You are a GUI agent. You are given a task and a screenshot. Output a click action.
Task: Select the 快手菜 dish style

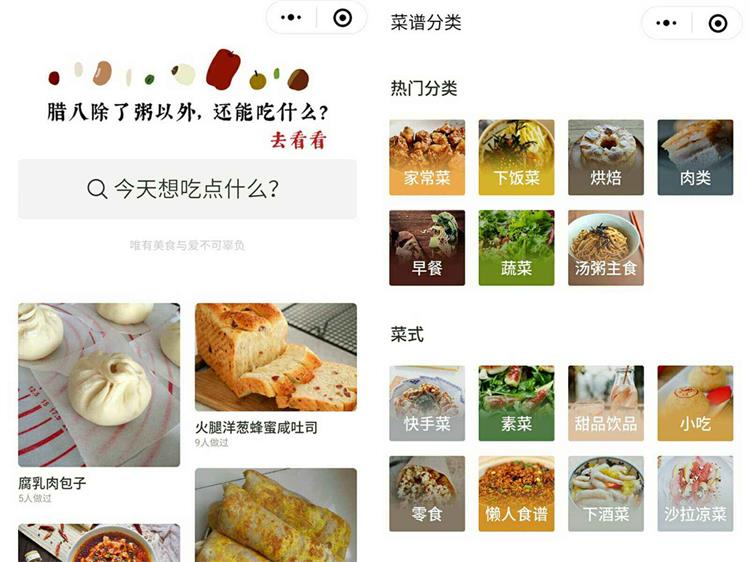tap(427, 403)
